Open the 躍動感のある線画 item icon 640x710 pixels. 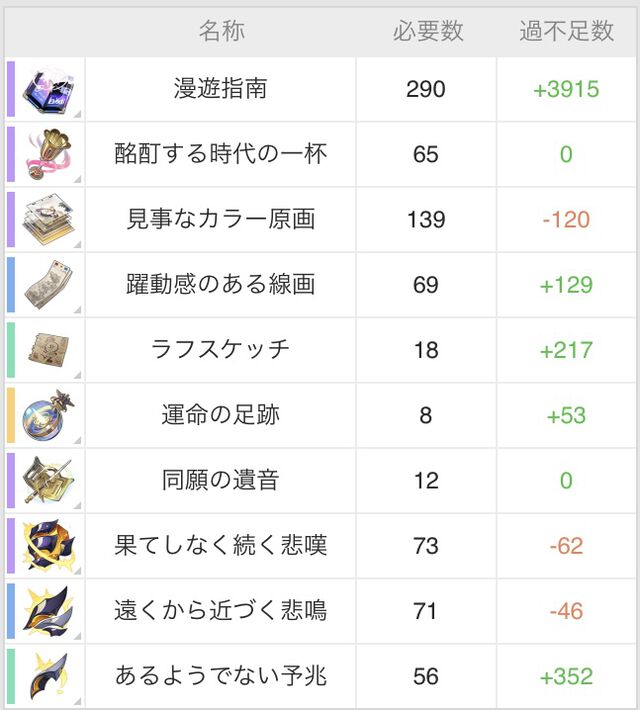coord(48,285)
